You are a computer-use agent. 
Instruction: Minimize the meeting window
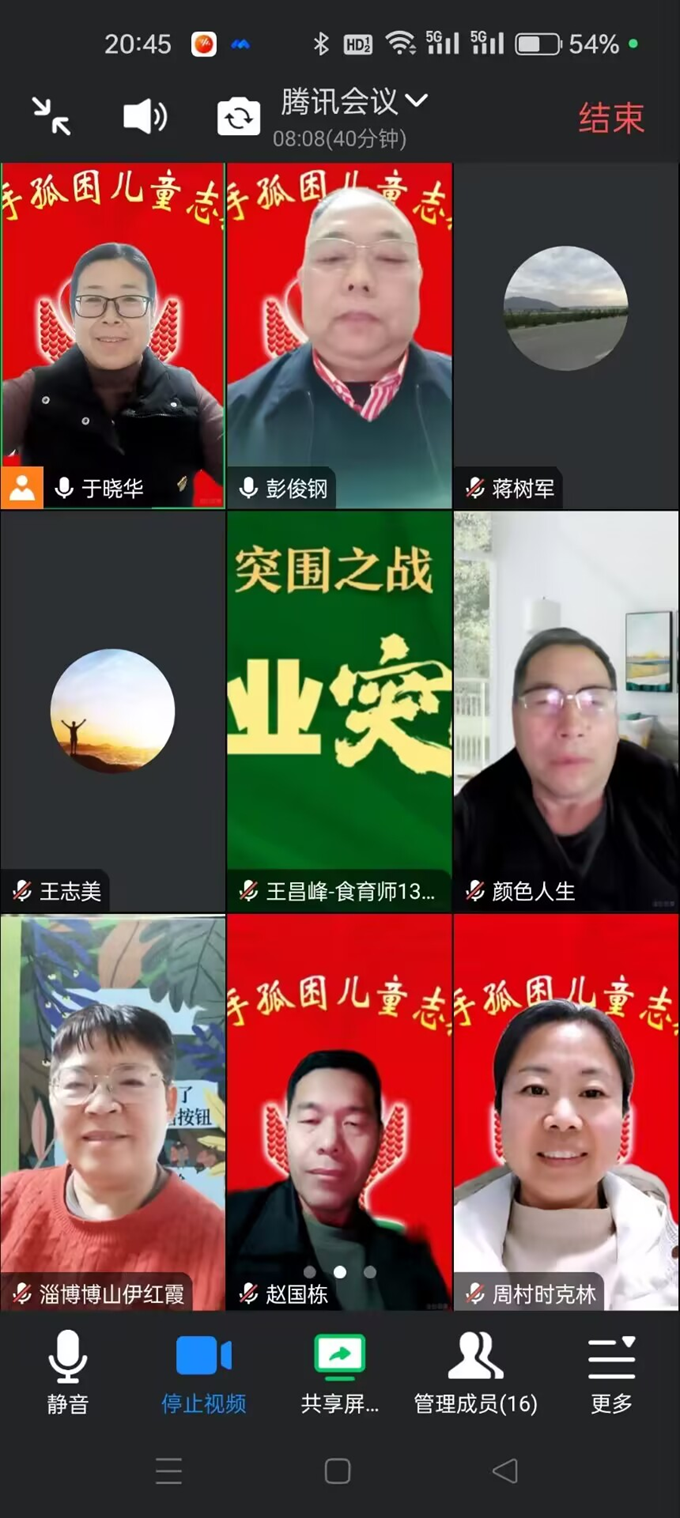point(51,117)
